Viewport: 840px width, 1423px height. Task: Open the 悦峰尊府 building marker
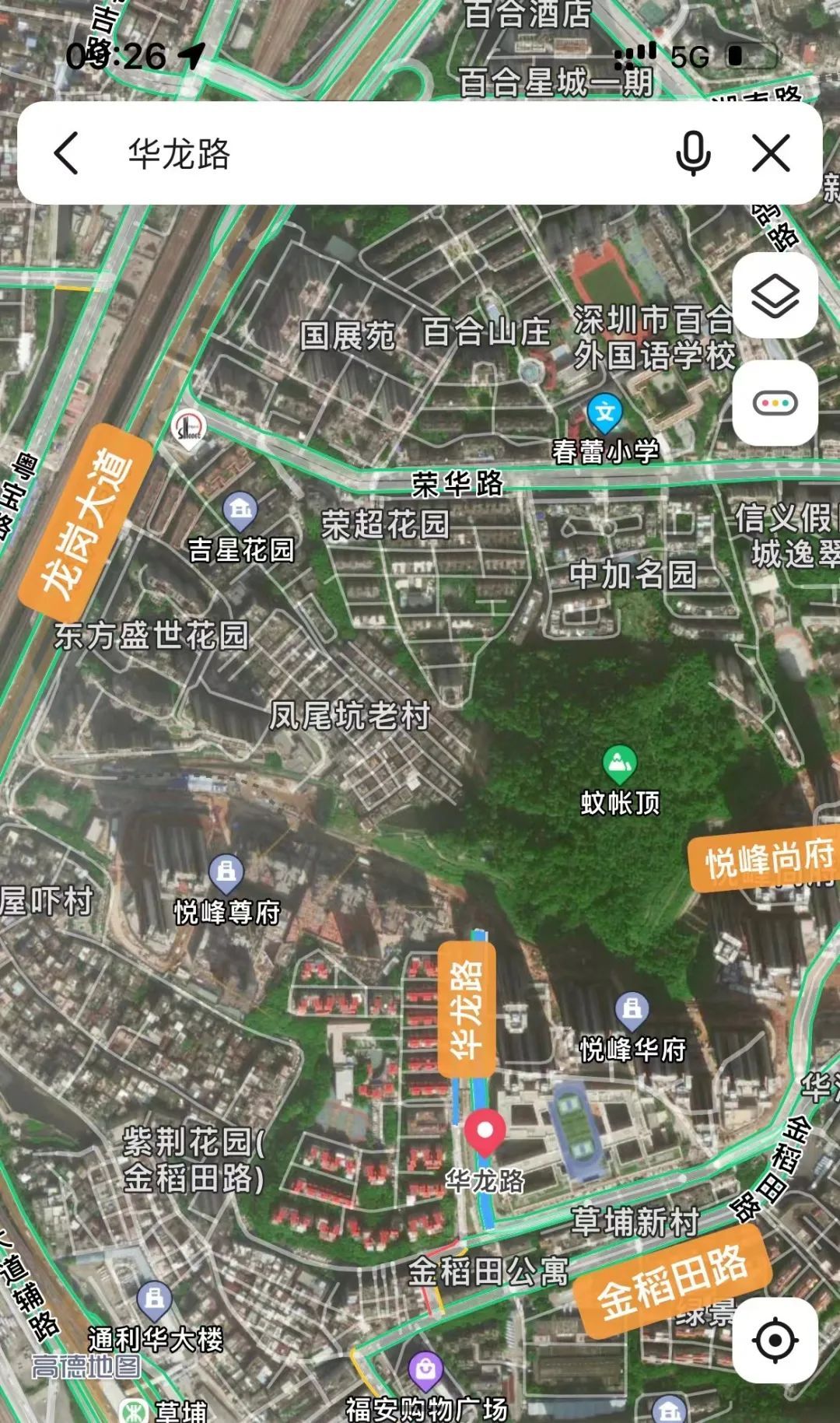point(226,871)
